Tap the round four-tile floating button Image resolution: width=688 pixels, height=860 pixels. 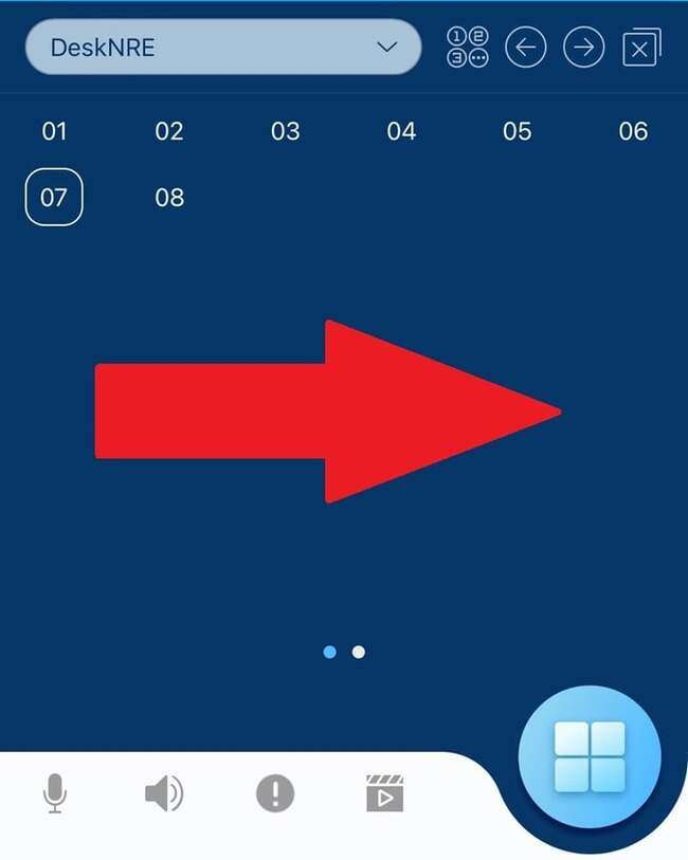(x=590, y=755)
